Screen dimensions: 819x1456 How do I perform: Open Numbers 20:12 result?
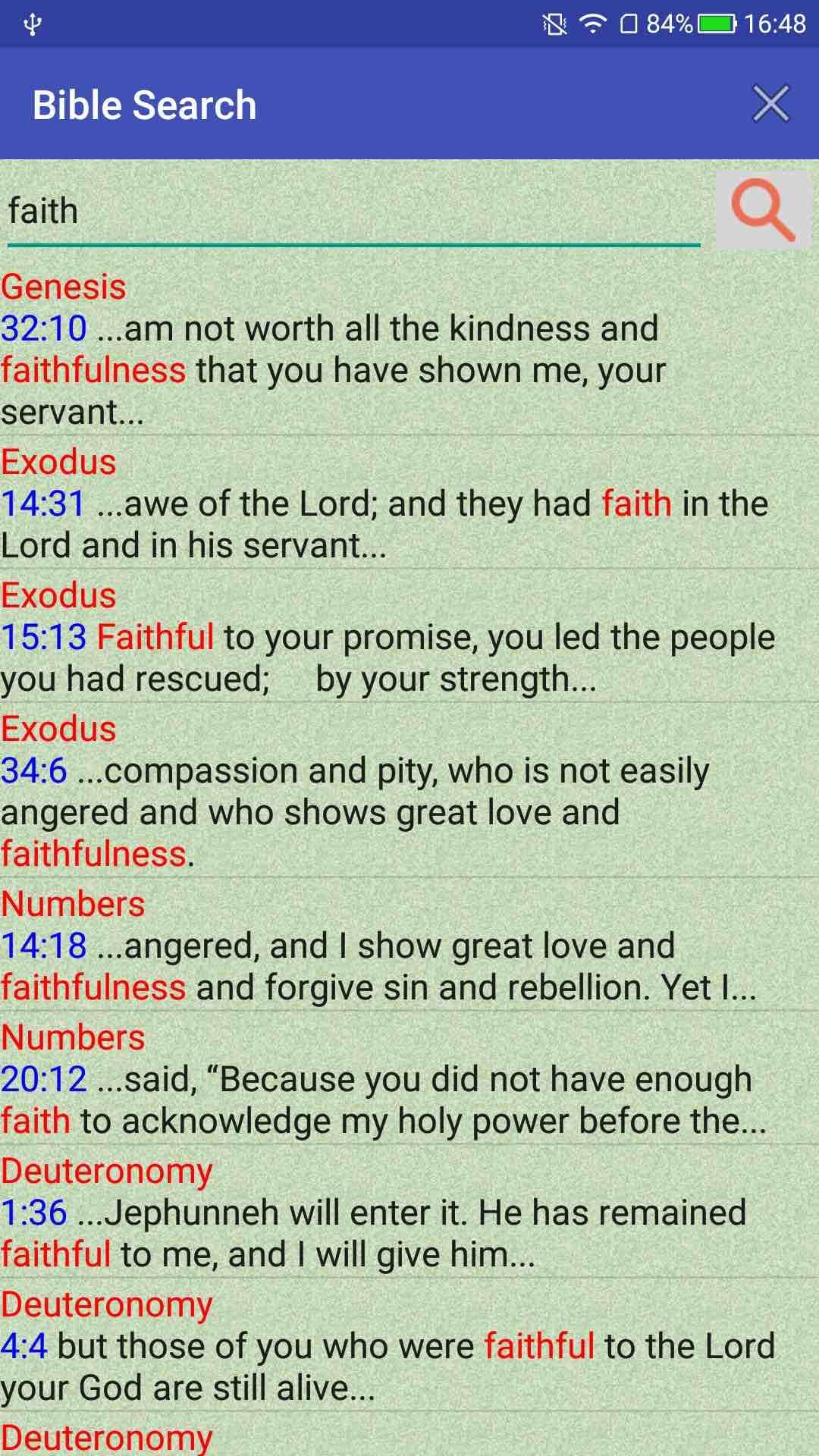coord(409,1078)
